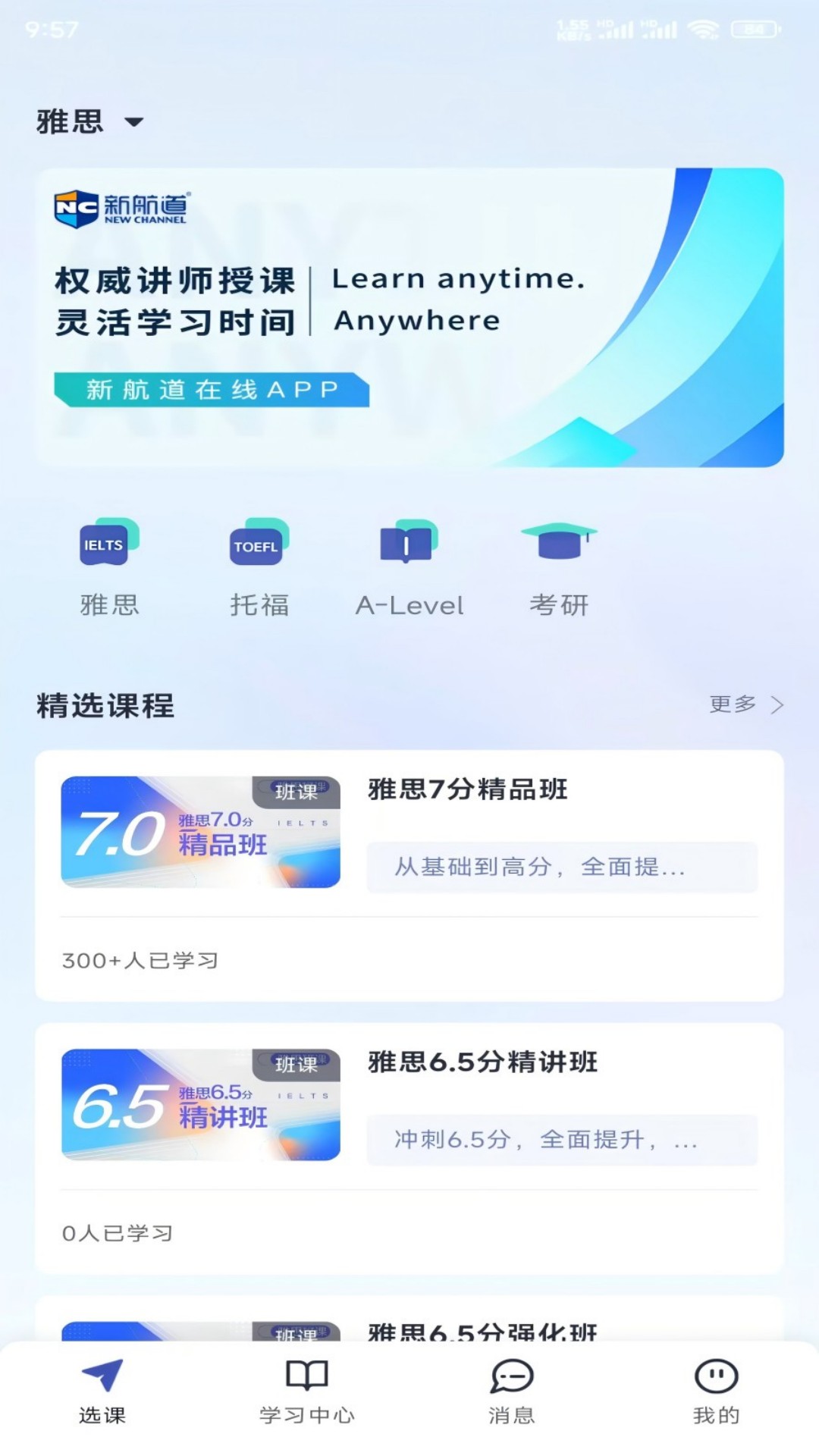Screen dimensions: 819x1456
Task: Select the 托福 TOEFL category
Action: coord(259,566)
